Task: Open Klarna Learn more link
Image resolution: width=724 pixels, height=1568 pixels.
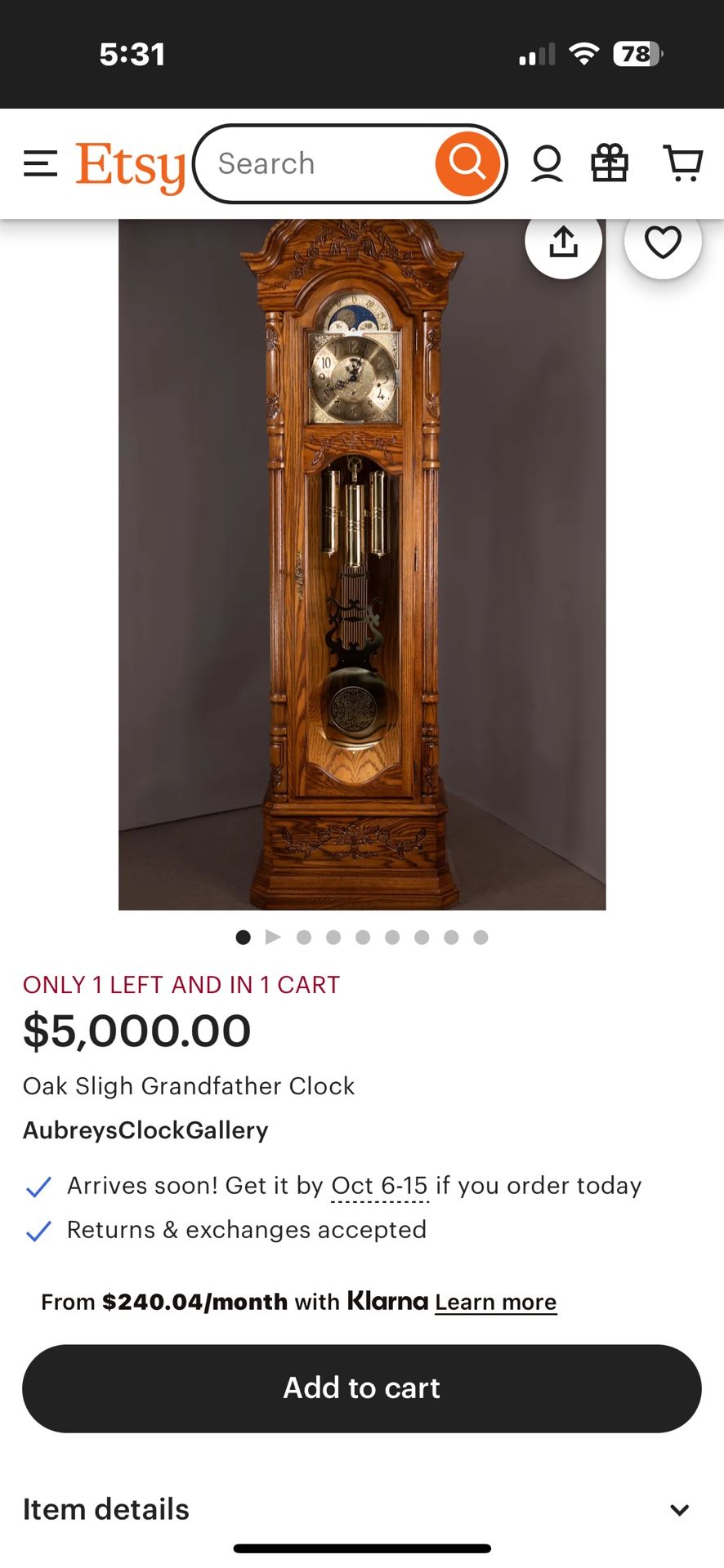Action: tap(495, 1302)
